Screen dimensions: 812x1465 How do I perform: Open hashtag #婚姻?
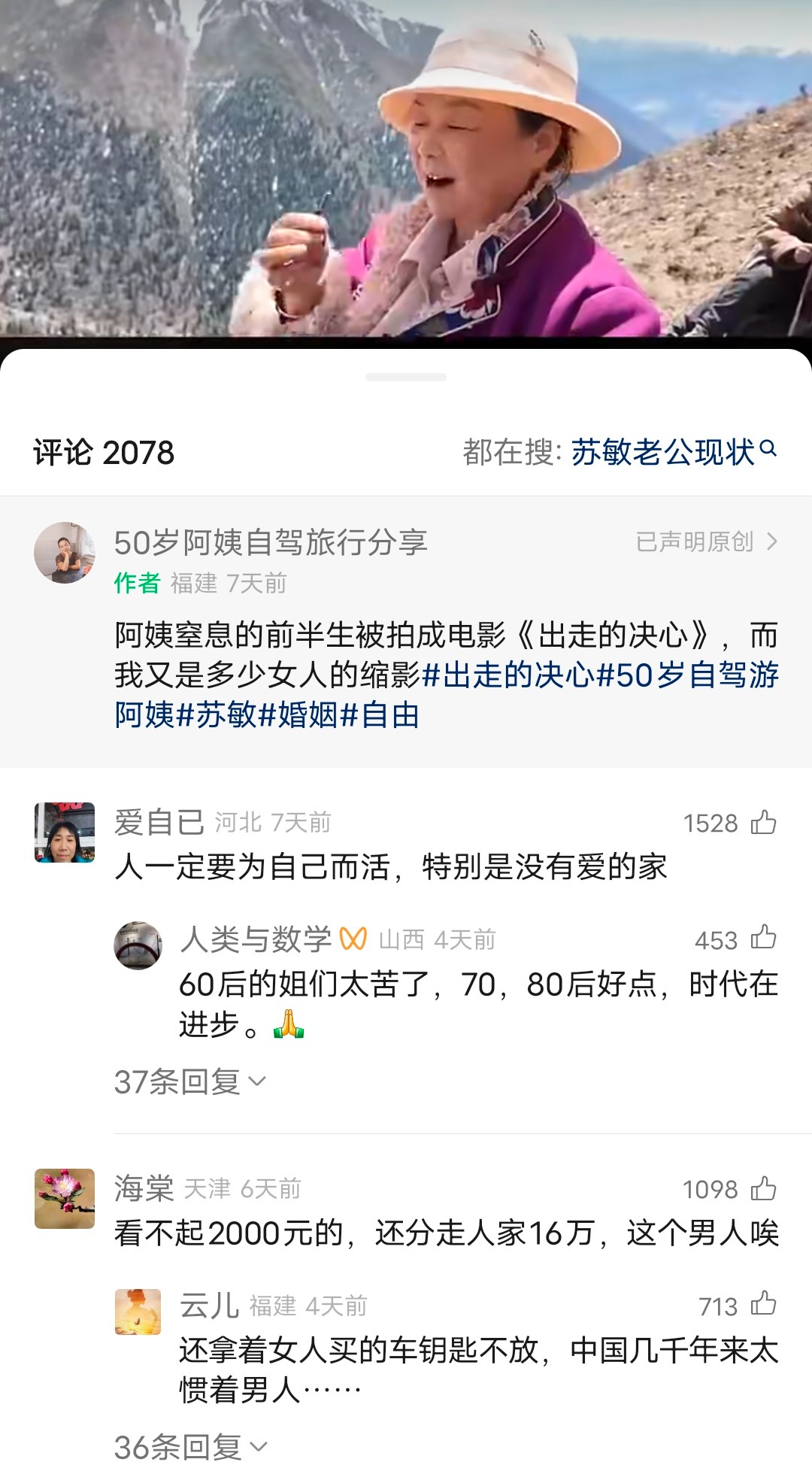298,714
